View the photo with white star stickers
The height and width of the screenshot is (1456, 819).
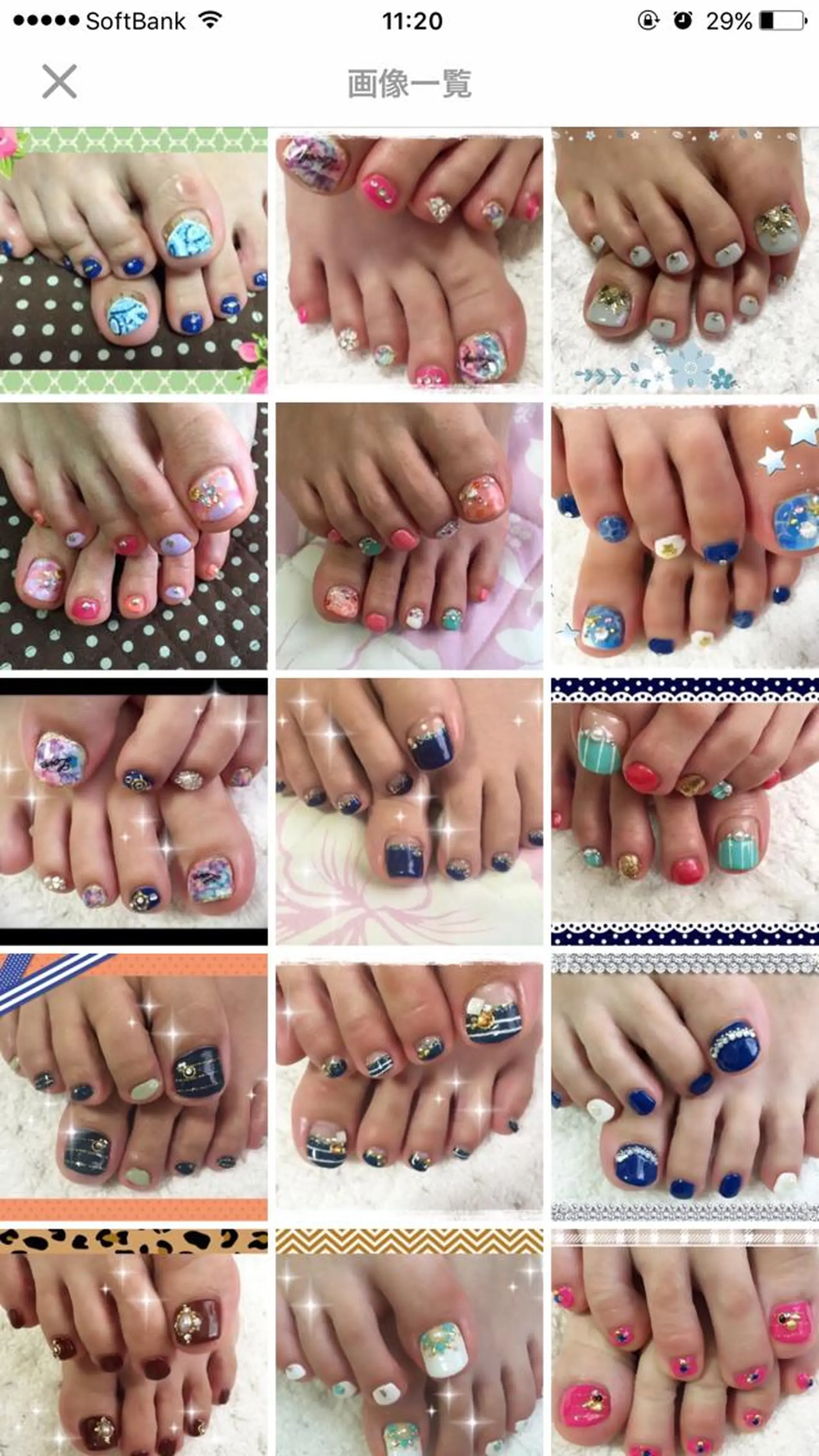[x=685, y=536]
